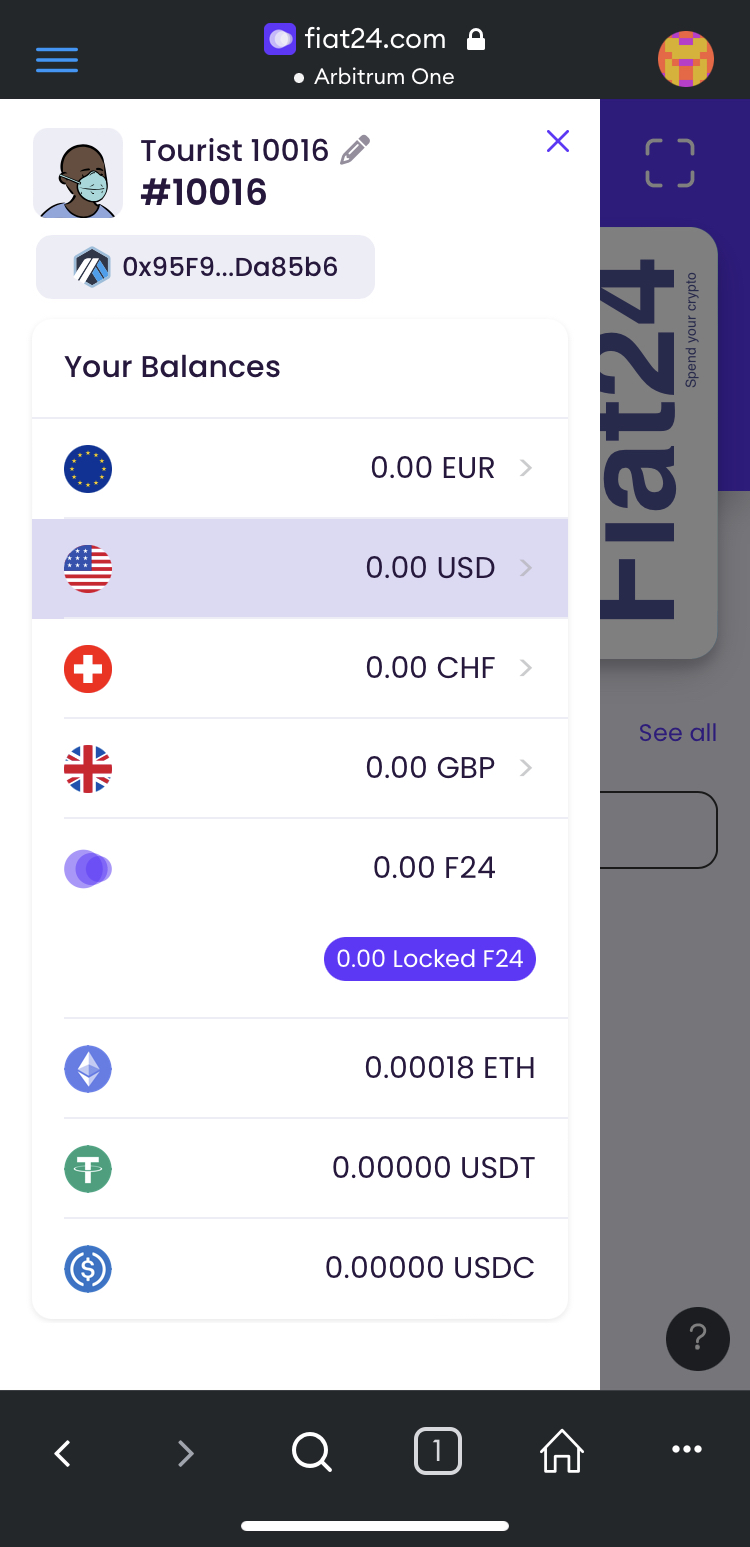The height and width of the screenshot is (1547, 750).
Task: Tap the 0x95F9...Da85b6 wallet address chip
Action: (205, 267)
